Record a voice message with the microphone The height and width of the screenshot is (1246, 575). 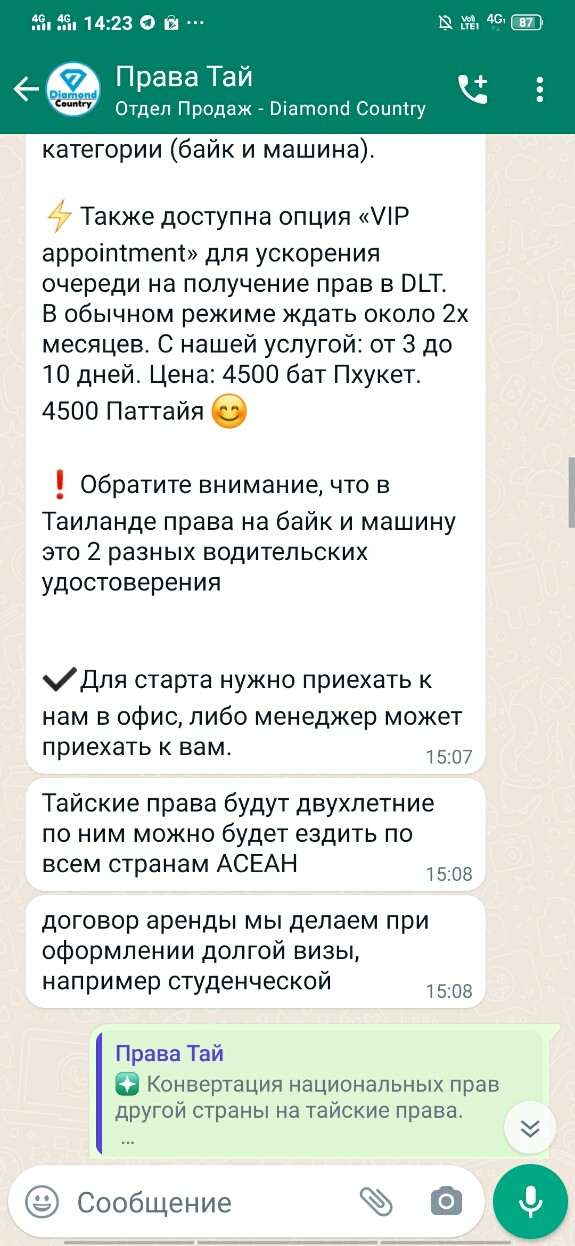pyautogui.click(x=530, y=1201)
